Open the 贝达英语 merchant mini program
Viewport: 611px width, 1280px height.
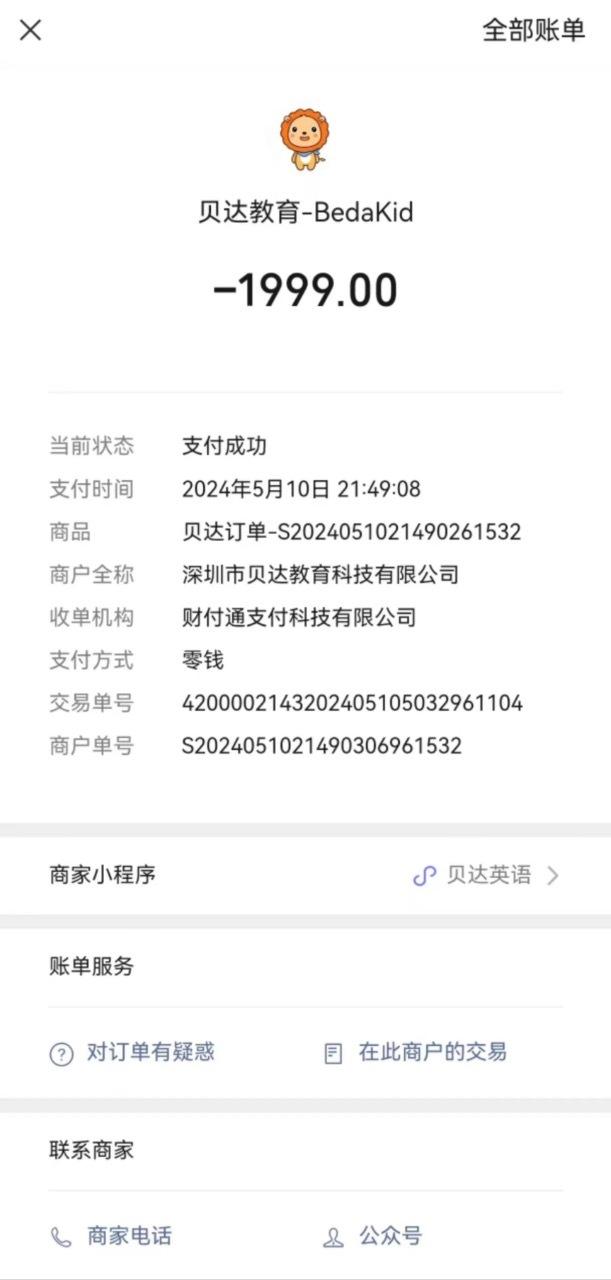[x=486, y=876]
